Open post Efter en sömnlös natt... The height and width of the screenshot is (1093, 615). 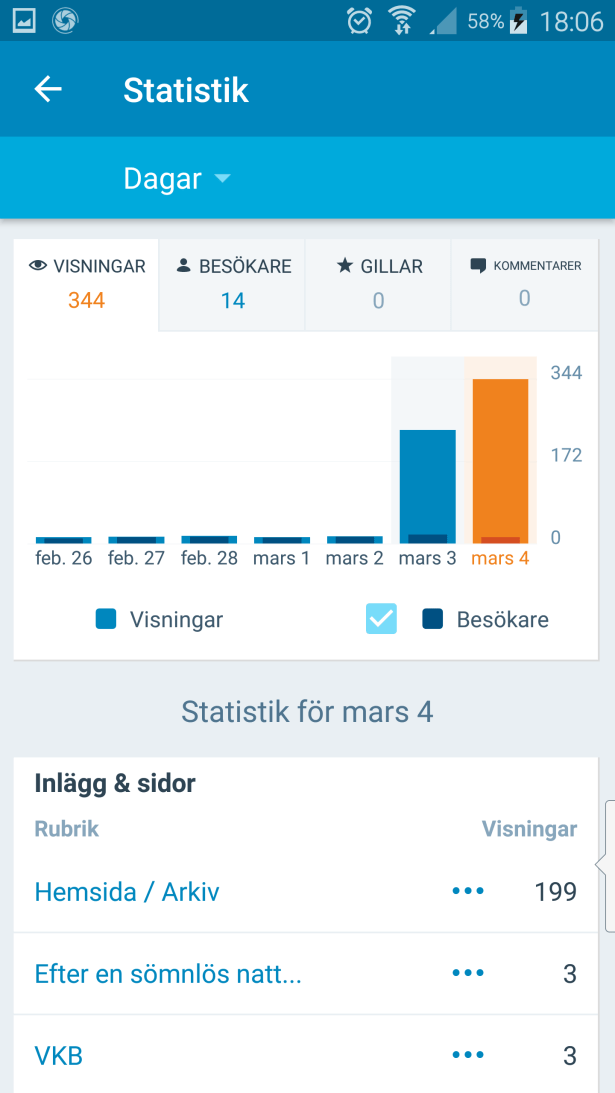(168, 973)
